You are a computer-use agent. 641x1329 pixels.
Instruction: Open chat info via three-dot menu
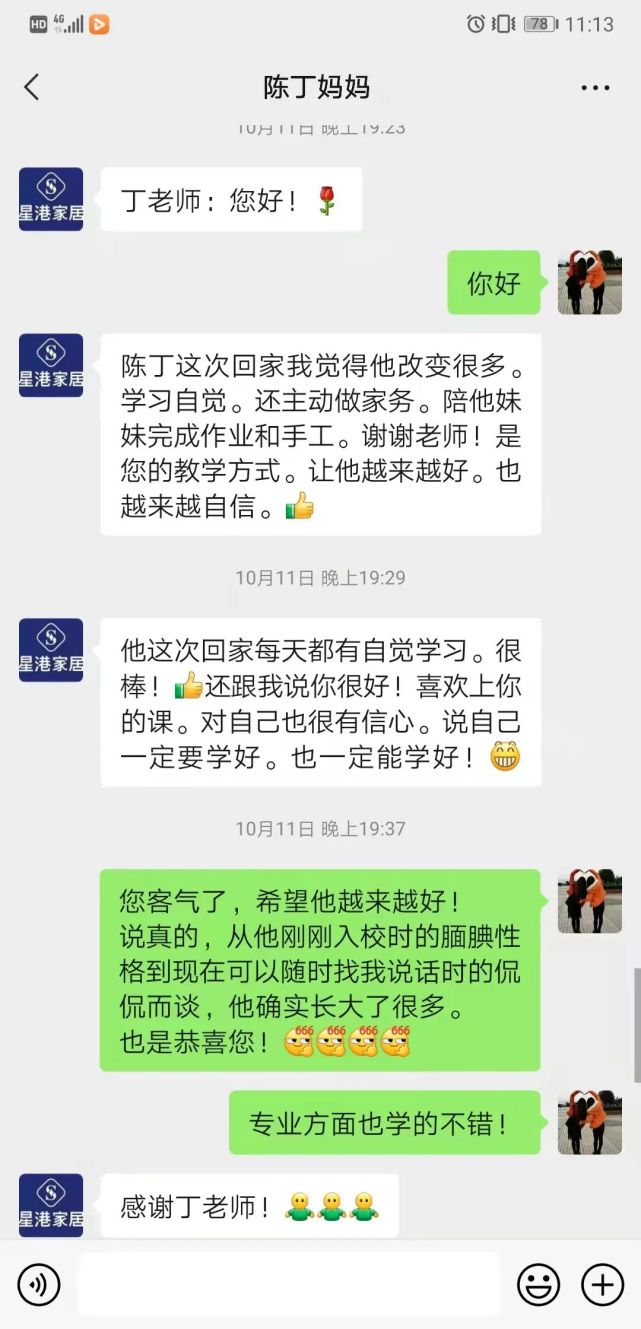[x=595, y=88]
